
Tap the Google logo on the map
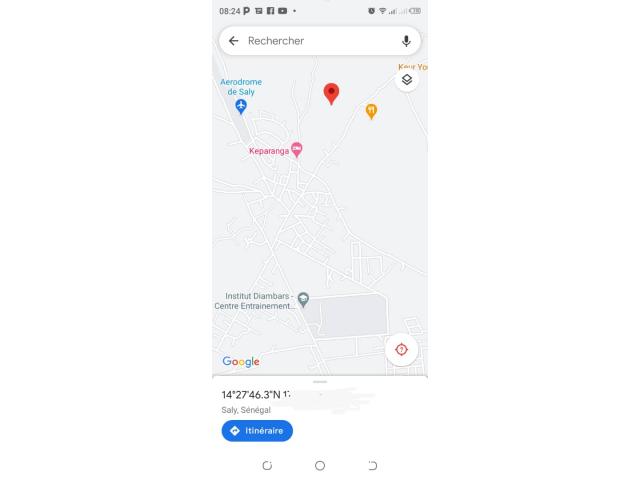[241, 361]
